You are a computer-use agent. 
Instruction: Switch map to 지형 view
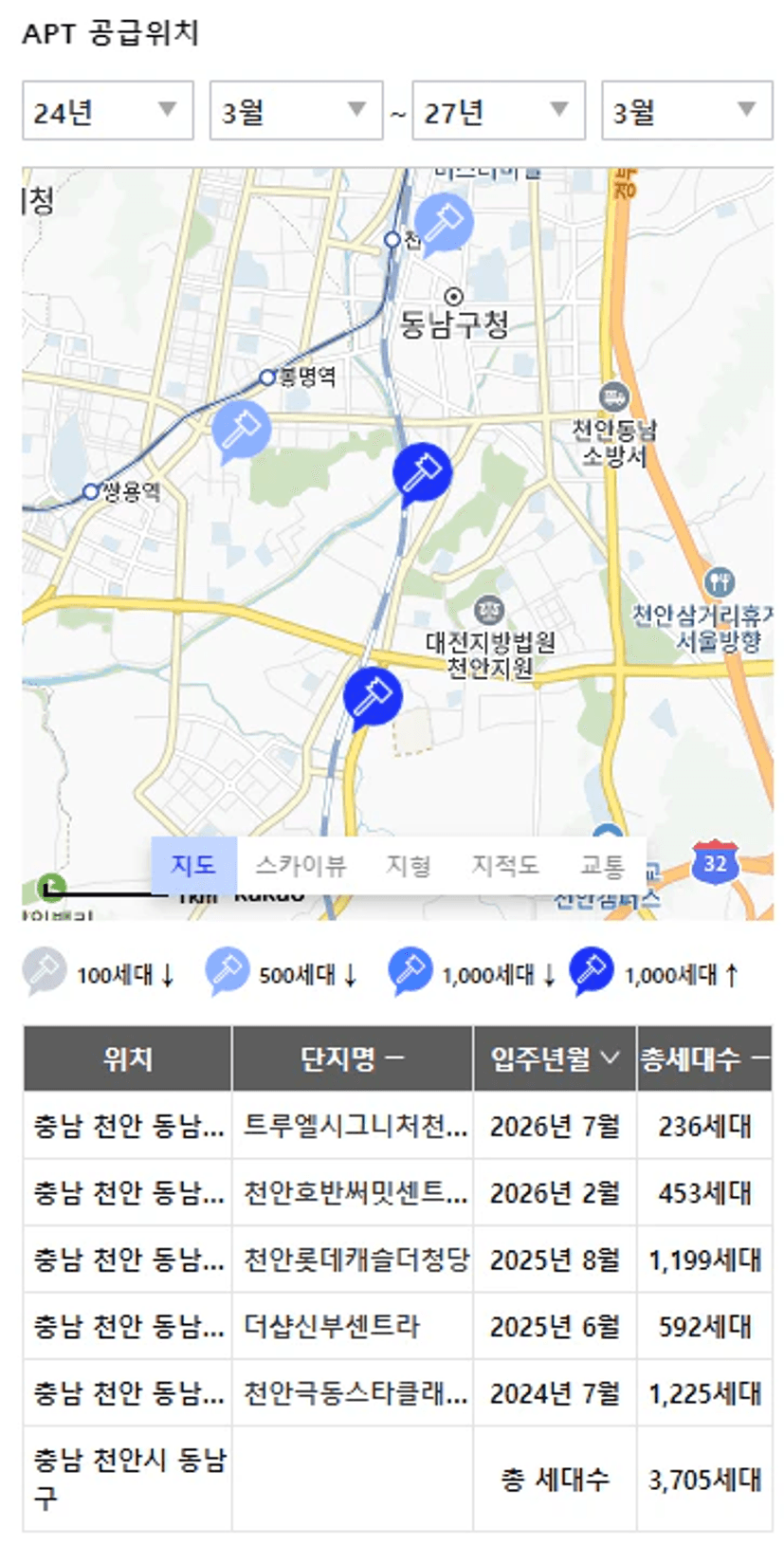pyautogui.click(x=409, y=865)
